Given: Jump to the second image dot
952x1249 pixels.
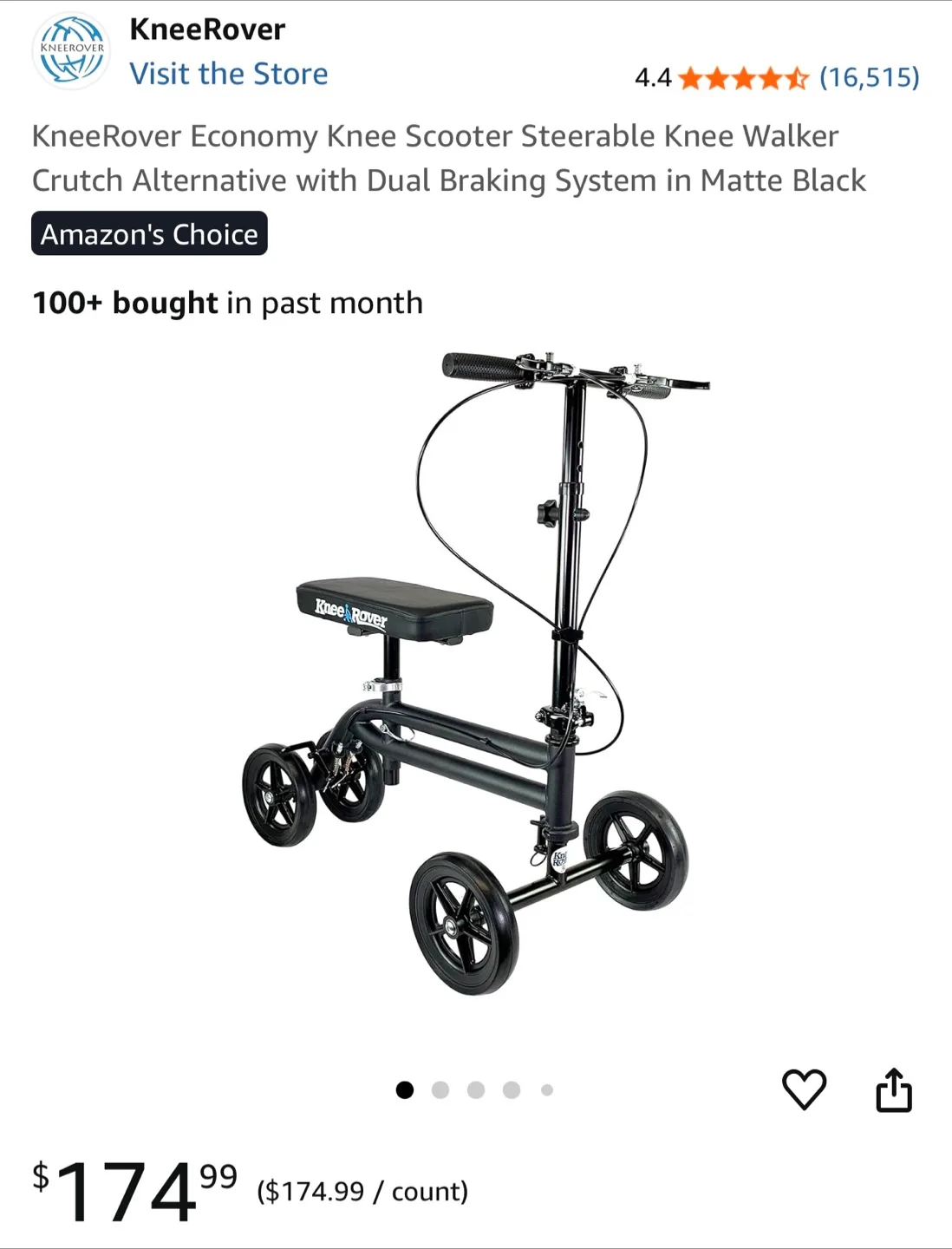Looking at the screenshot, I should click(x=440, y=1090).
